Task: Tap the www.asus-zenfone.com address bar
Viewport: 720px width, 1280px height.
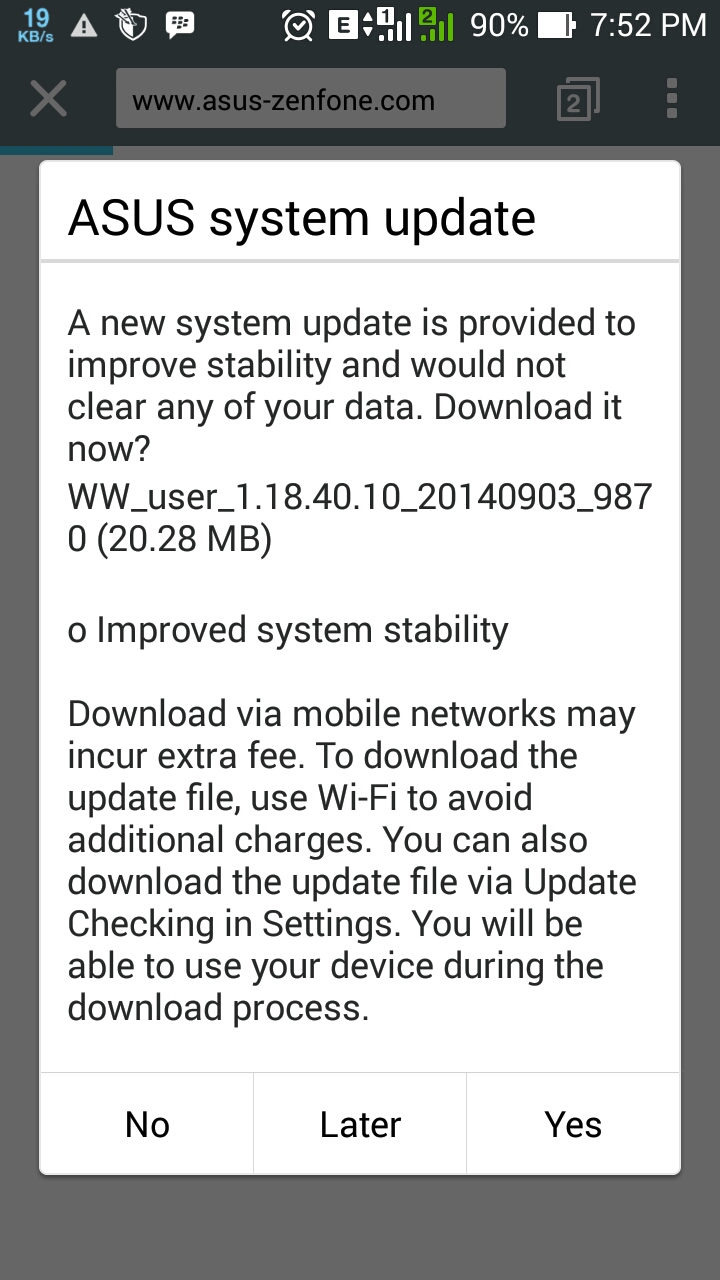Action: pos(310,99)
